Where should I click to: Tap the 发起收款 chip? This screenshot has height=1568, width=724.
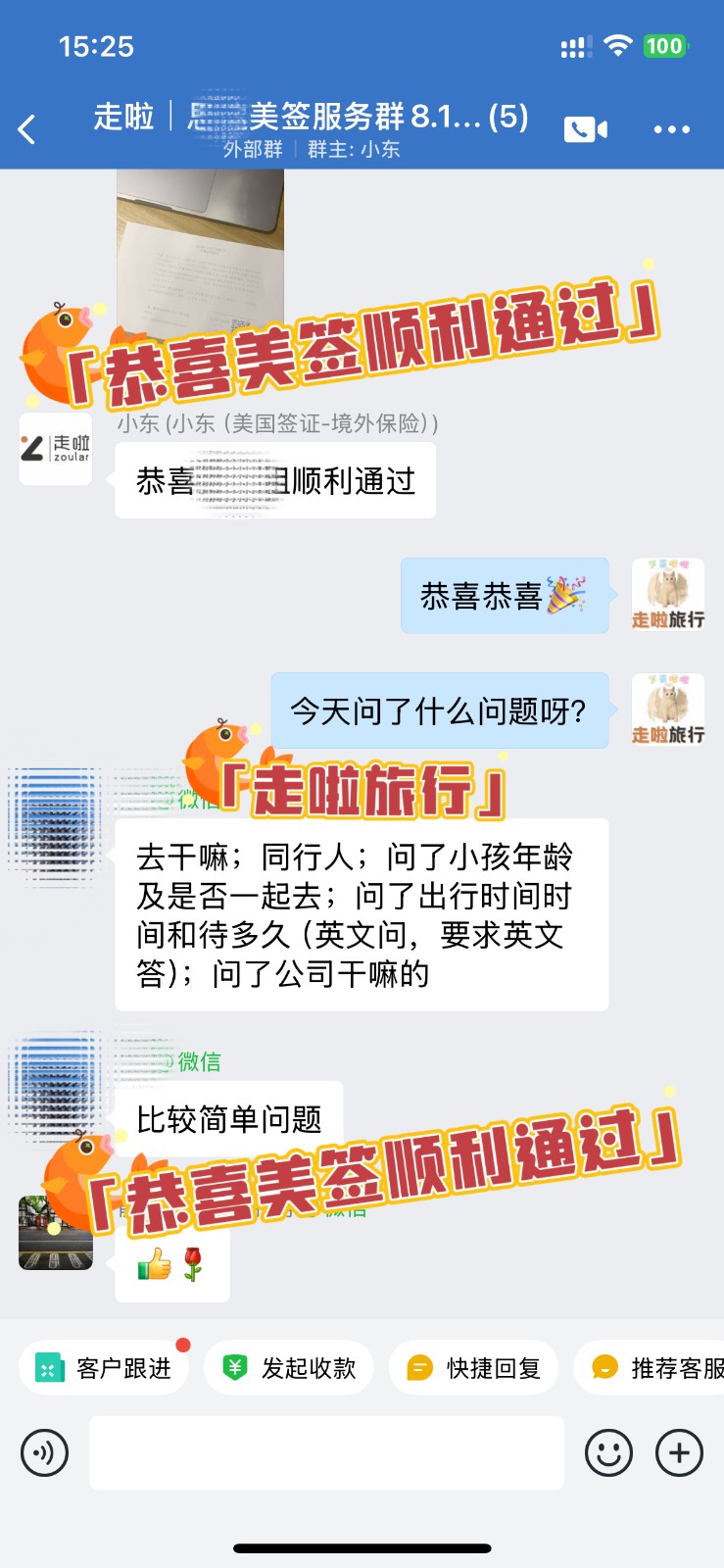[x=289, y=1367]
